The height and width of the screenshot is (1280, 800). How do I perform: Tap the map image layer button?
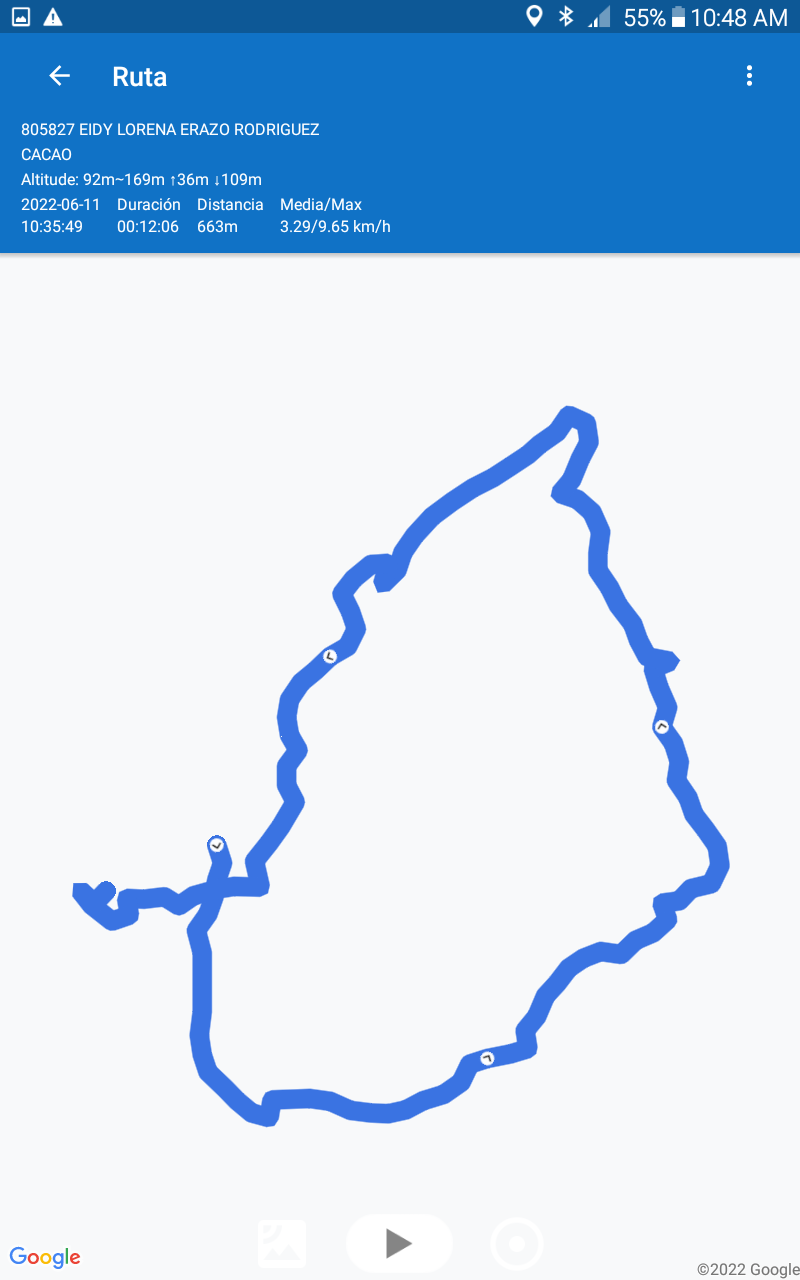(282, 1243)
